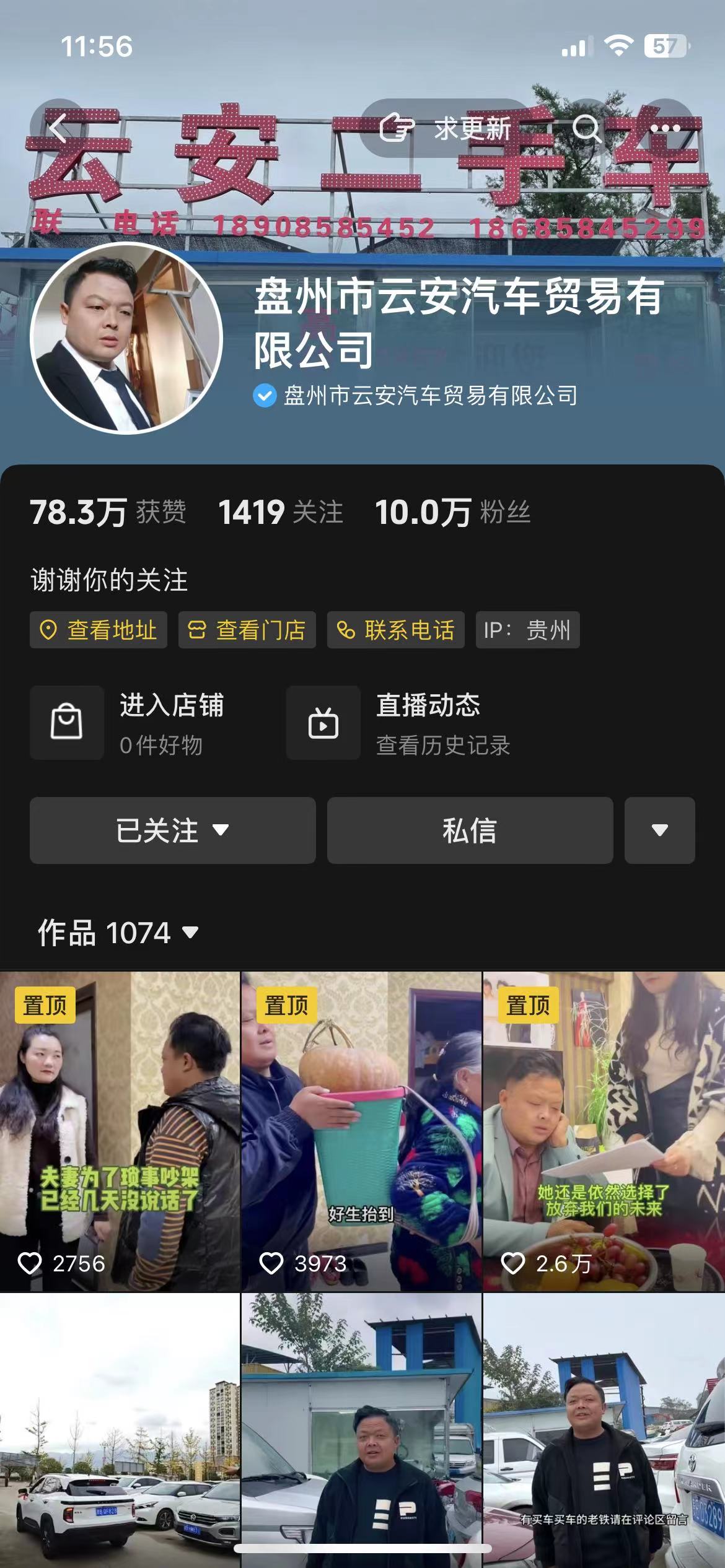725x1568 pixels.
Task: Expand the 已关注 follow options
Action: pyautogui.click(x=173, y=830)
